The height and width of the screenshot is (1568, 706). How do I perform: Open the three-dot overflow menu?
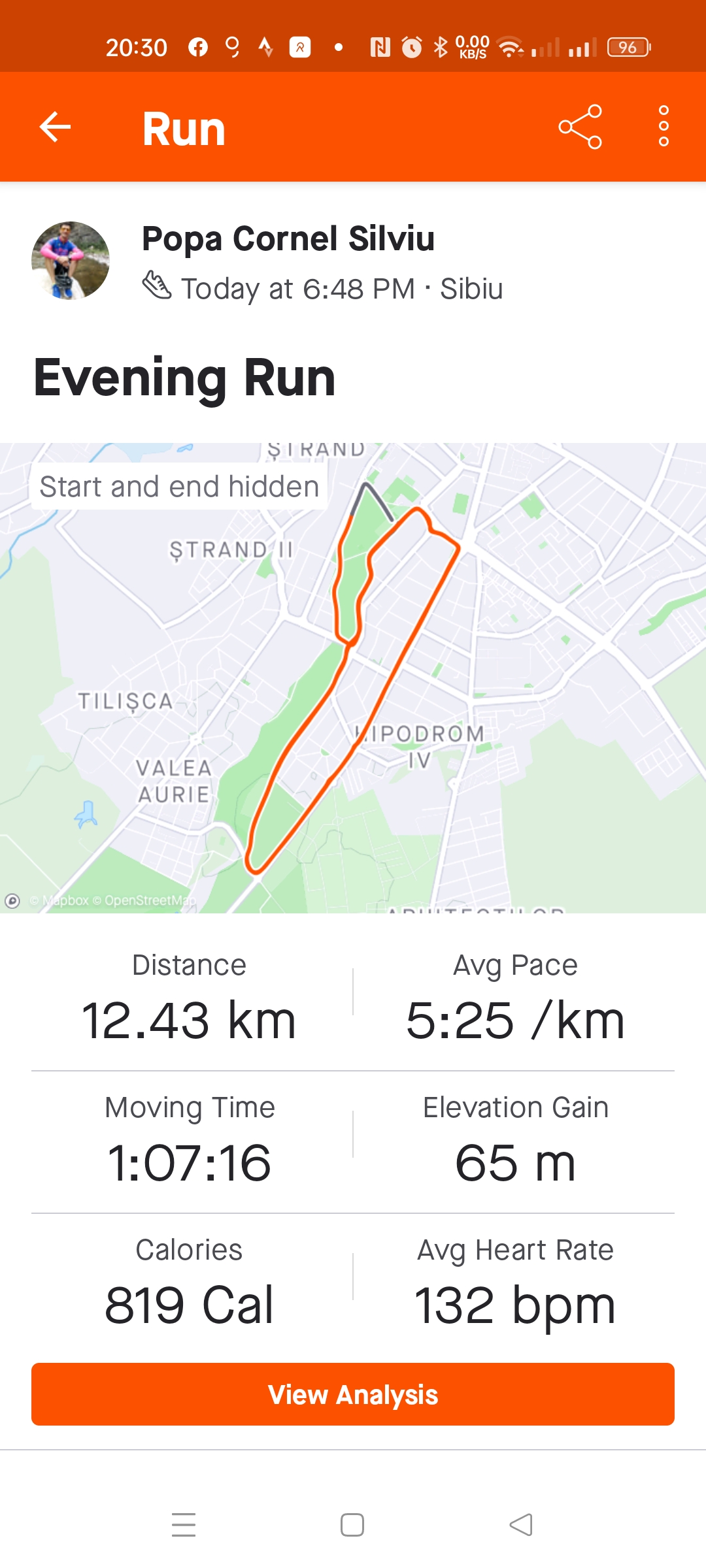pos(664,127)
